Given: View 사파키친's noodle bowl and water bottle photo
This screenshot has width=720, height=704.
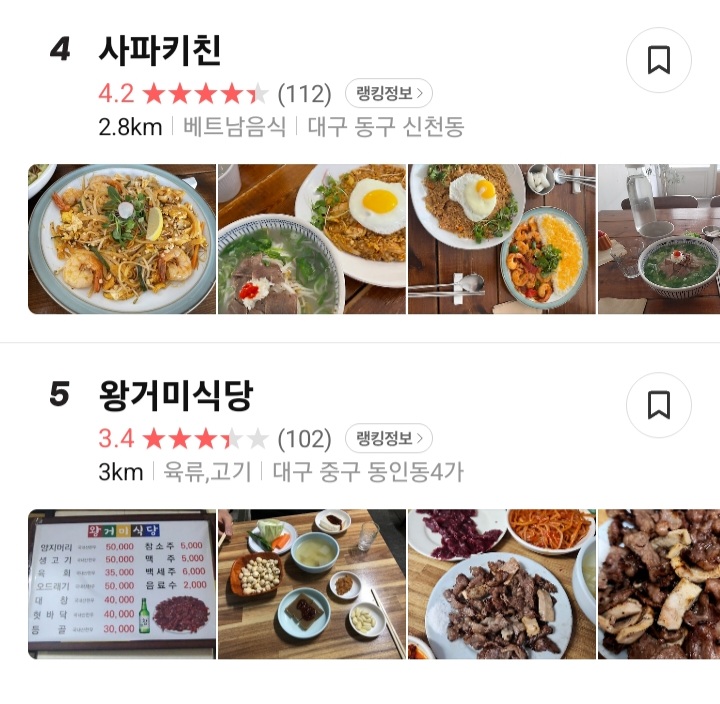Looking at the screenshot, I should coord(659,239).
